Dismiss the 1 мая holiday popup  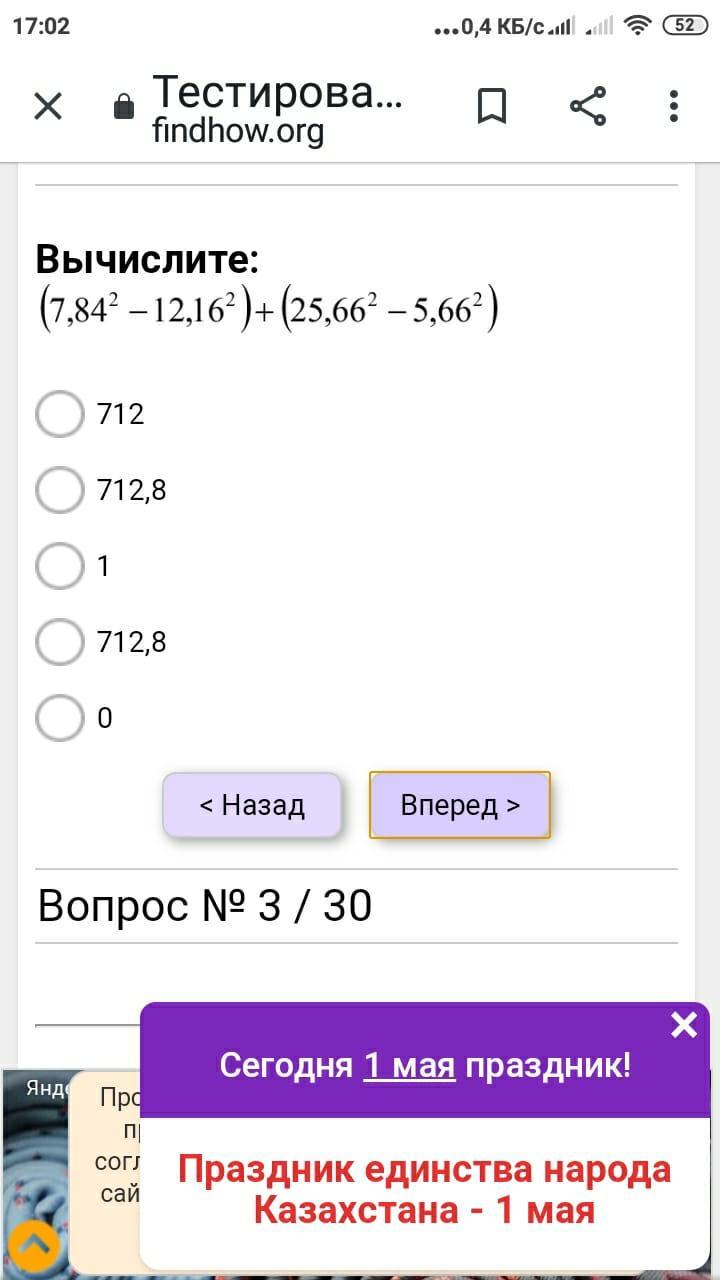(x=684, y=1025)
